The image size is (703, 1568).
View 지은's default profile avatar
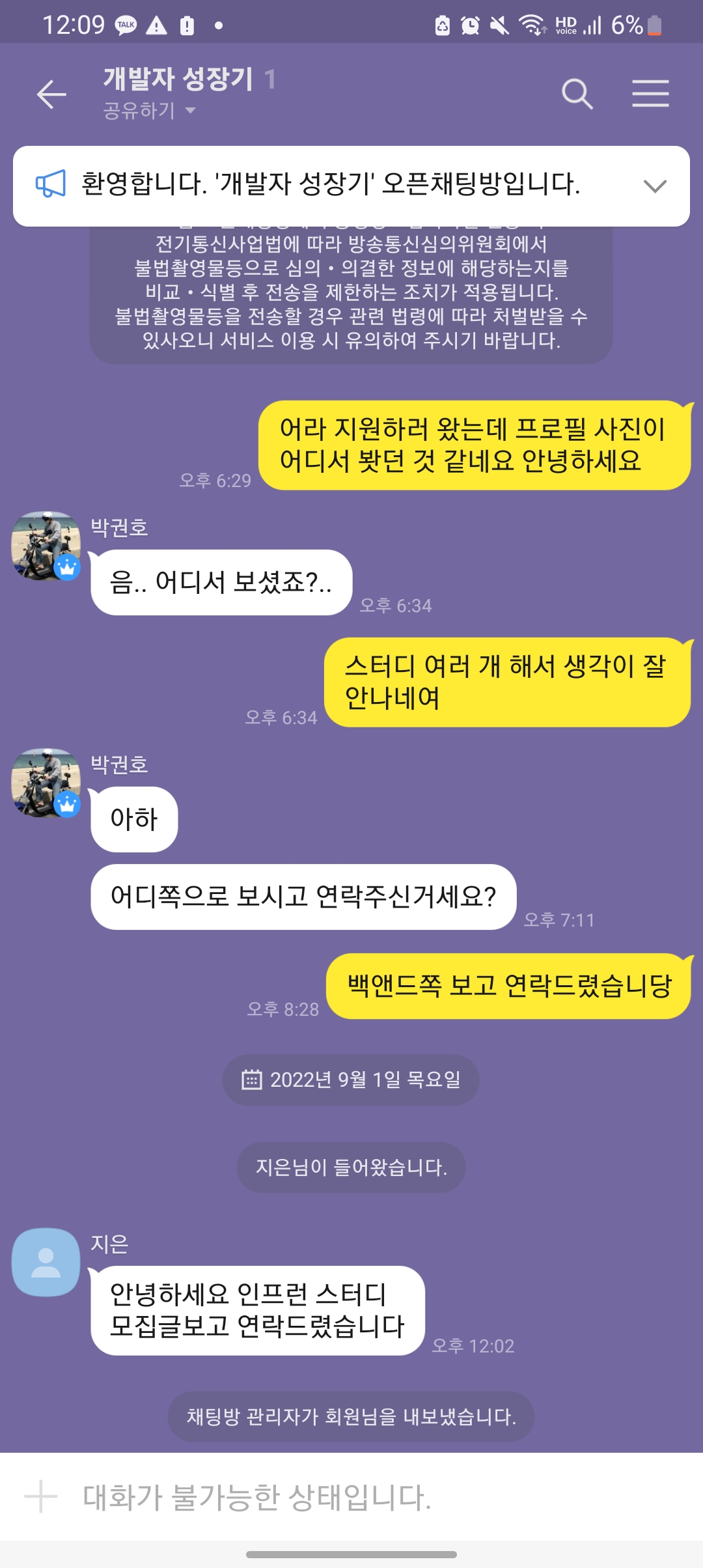pyautogui.click(x=46, y=1262)
